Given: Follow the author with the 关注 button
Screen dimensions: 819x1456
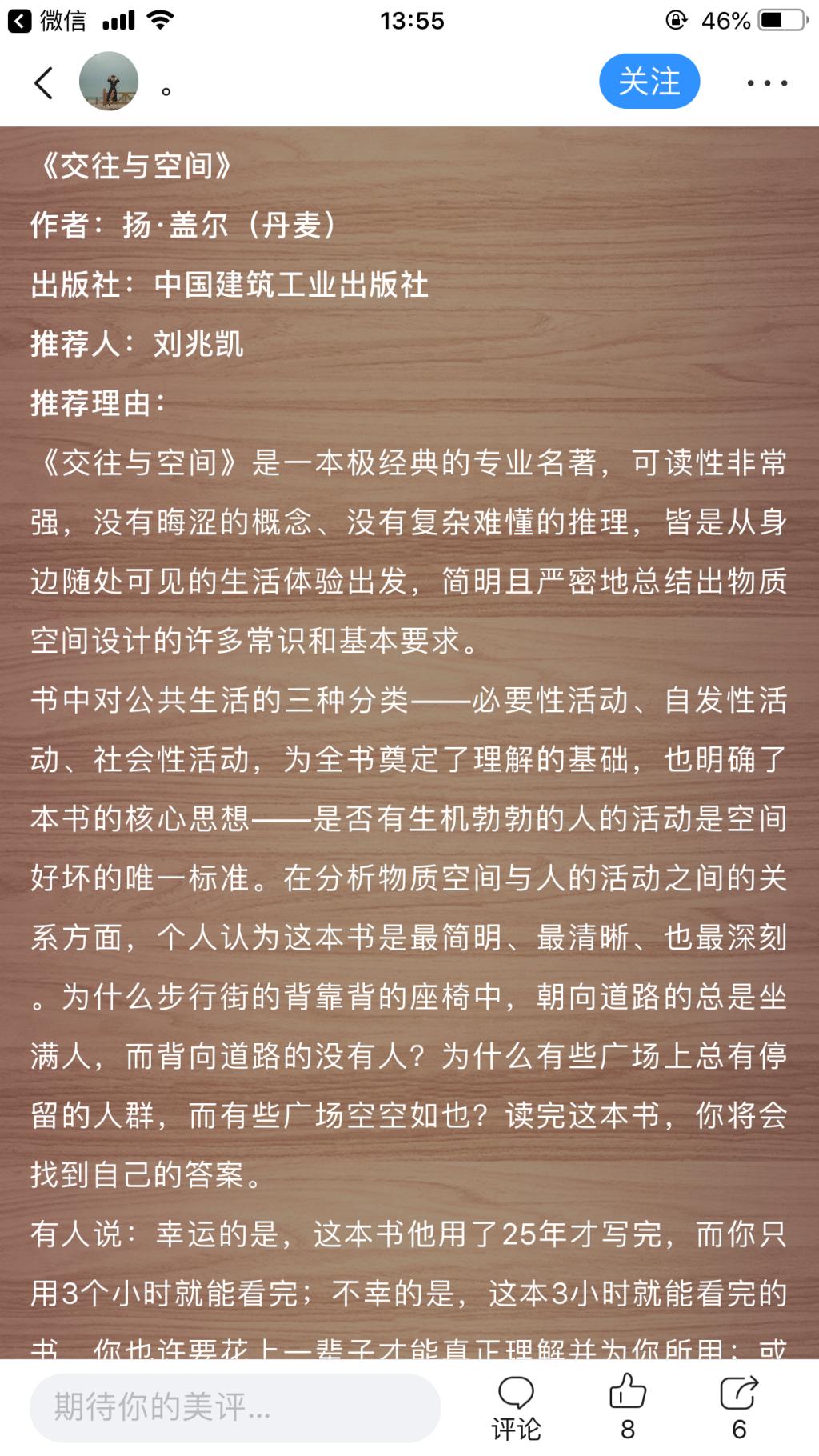Looking at the screenshot, I should click(649, 82).
